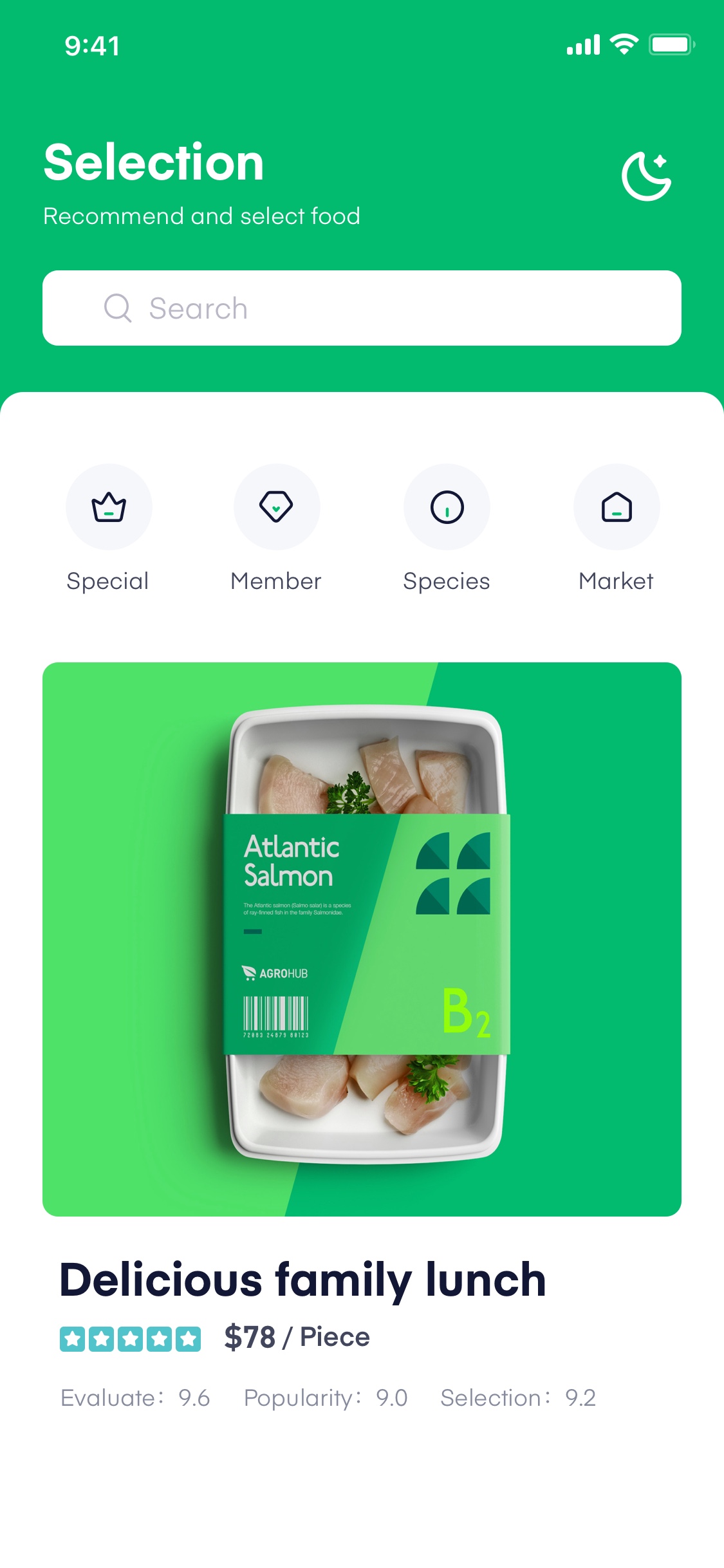Toggle dark mode with the moon icon

click(x=646, y=176)
